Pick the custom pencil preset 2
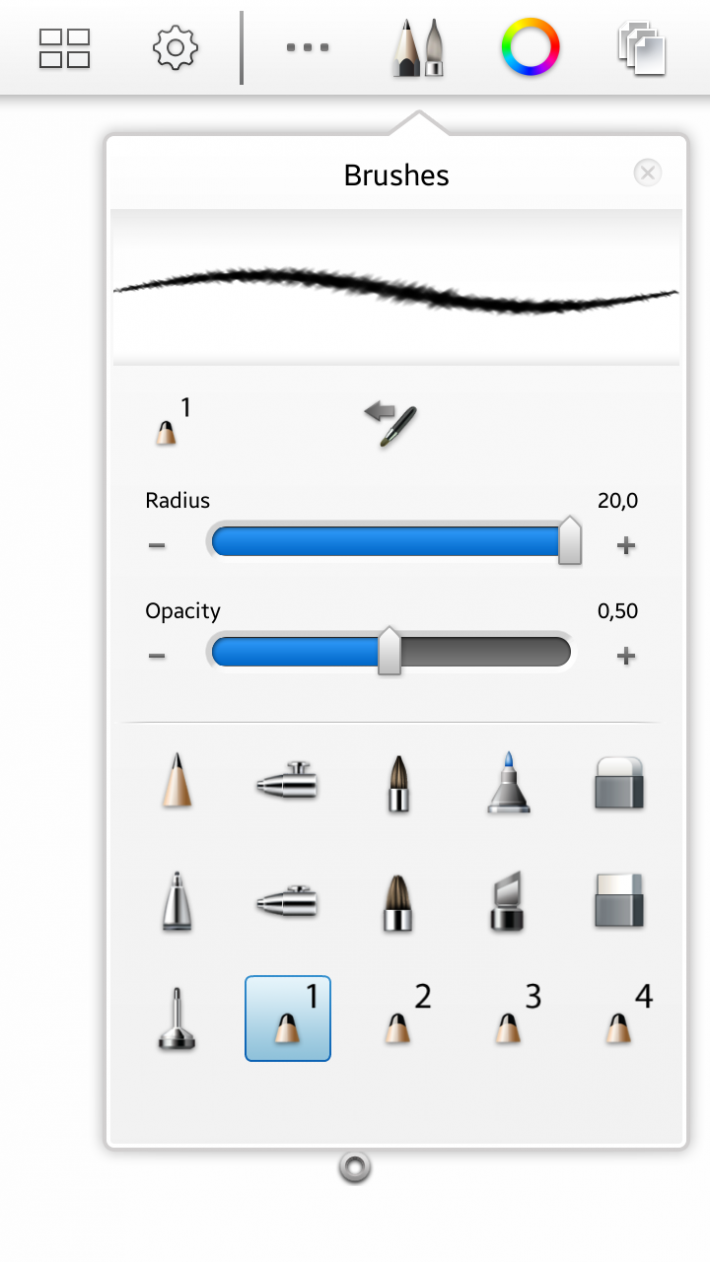 398,1020
